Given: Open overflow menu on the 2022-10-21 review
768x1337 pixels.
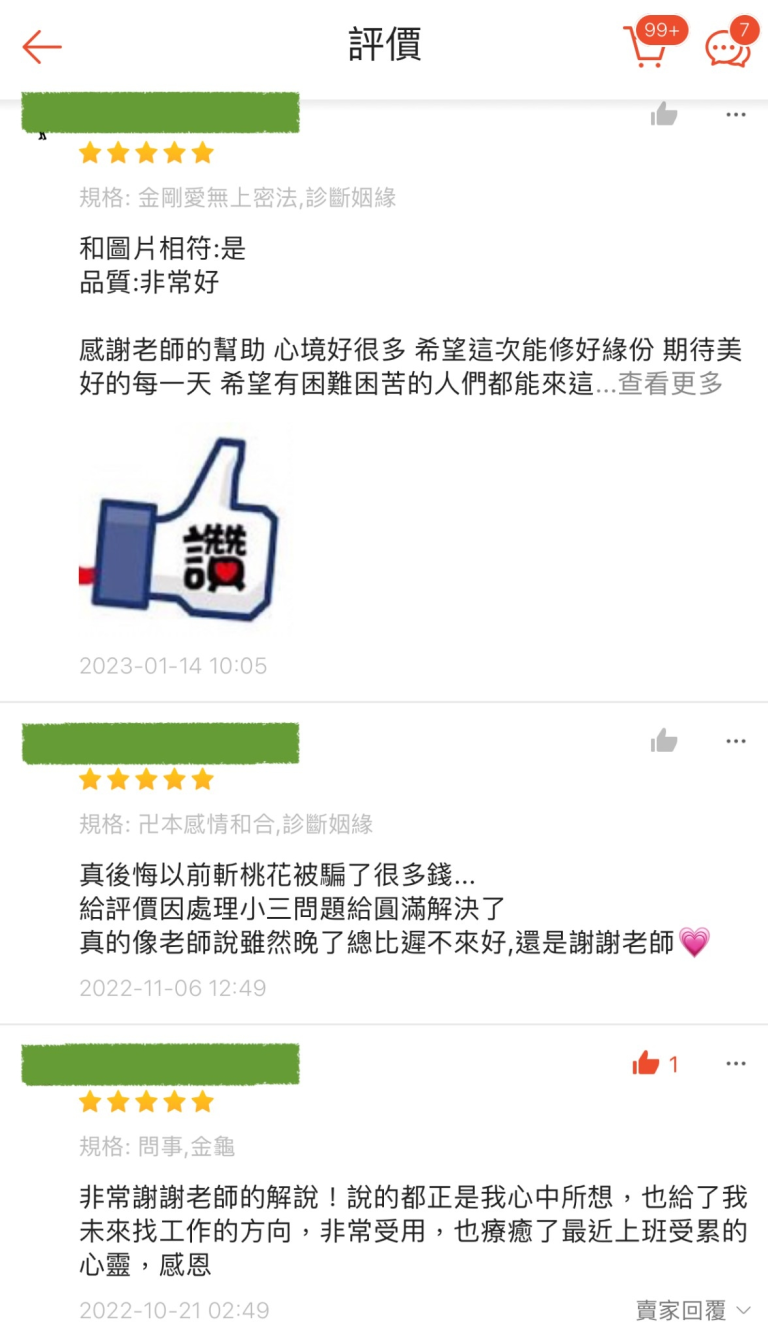Looking at the screenshot, I should click(x=736, y=1064).
